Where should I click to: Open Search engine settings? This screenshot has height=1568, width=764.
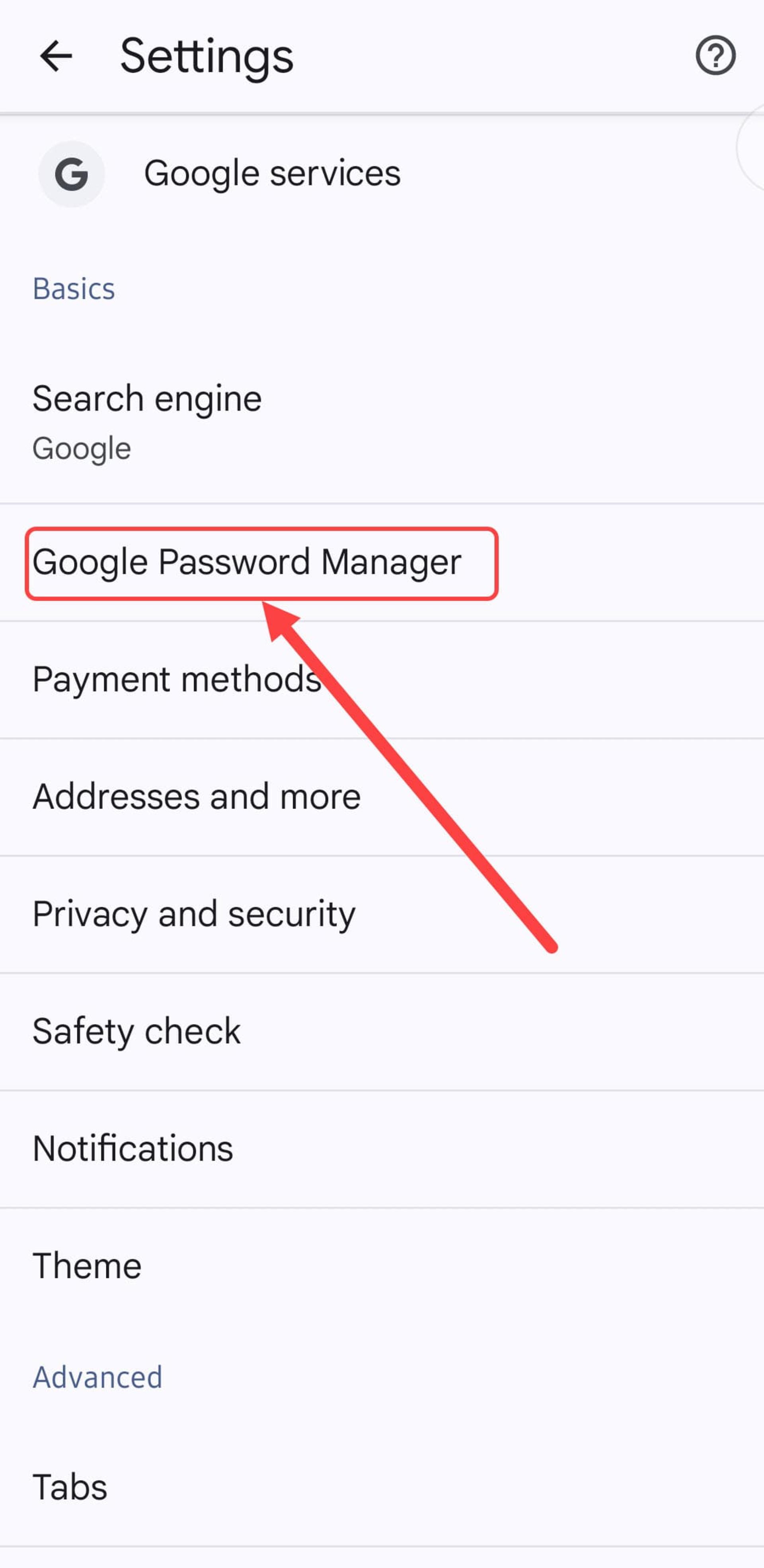coord(382,422)
